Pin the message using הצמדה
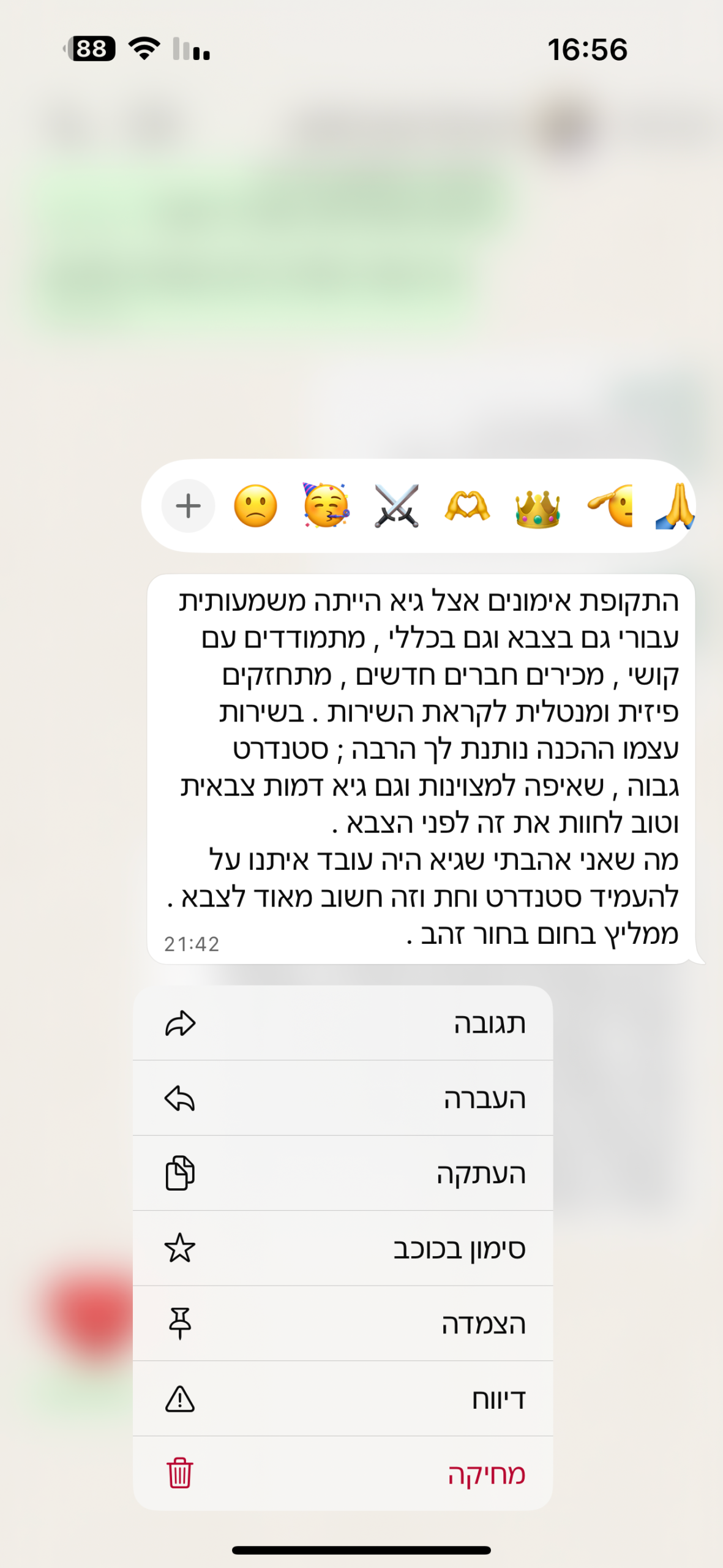 click(x=343, y=1323)
